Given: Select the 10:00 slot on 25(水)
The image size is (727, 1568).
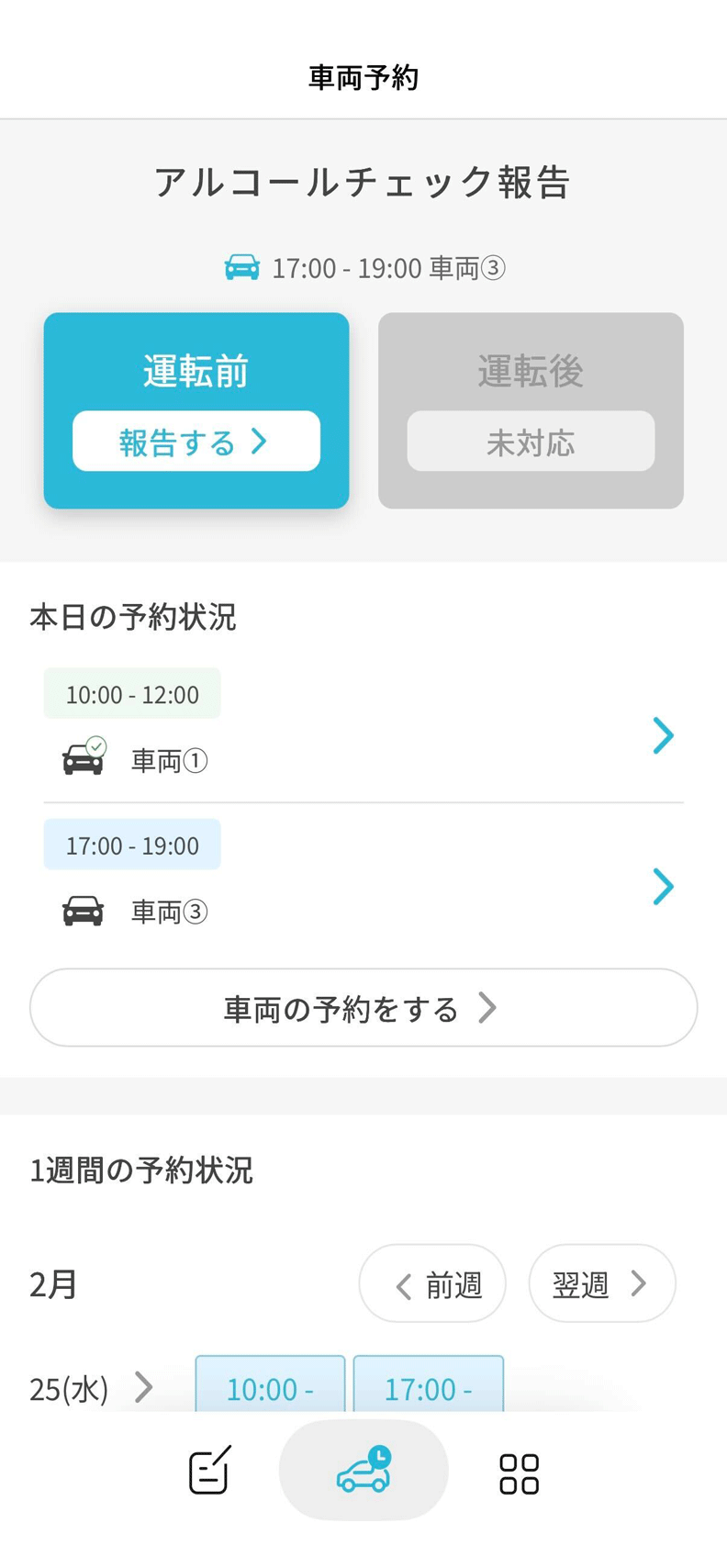Looking at the screenshot, I should (270, 1385).
